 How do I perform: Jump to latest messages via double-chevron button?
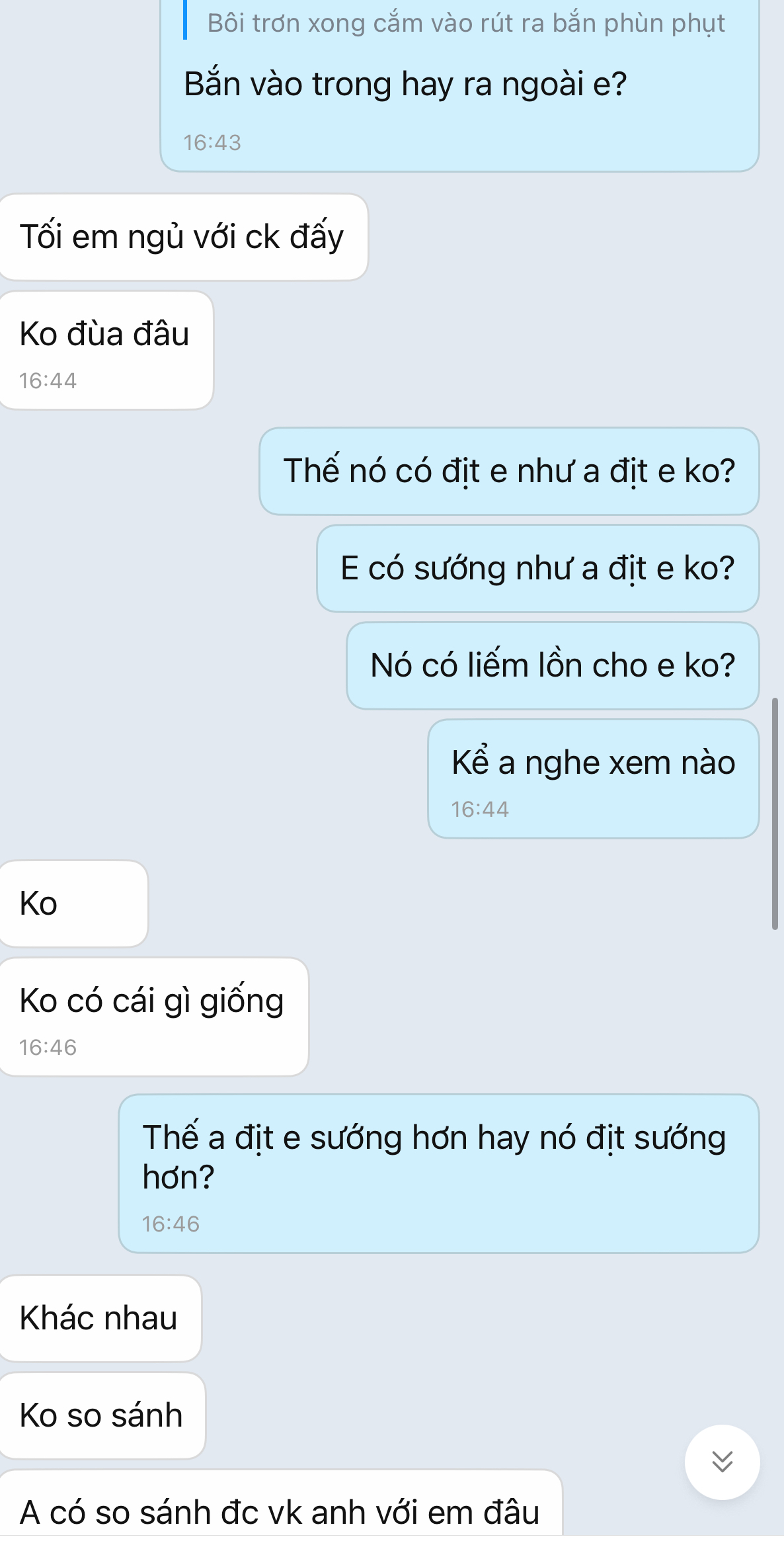point(722,1461)
